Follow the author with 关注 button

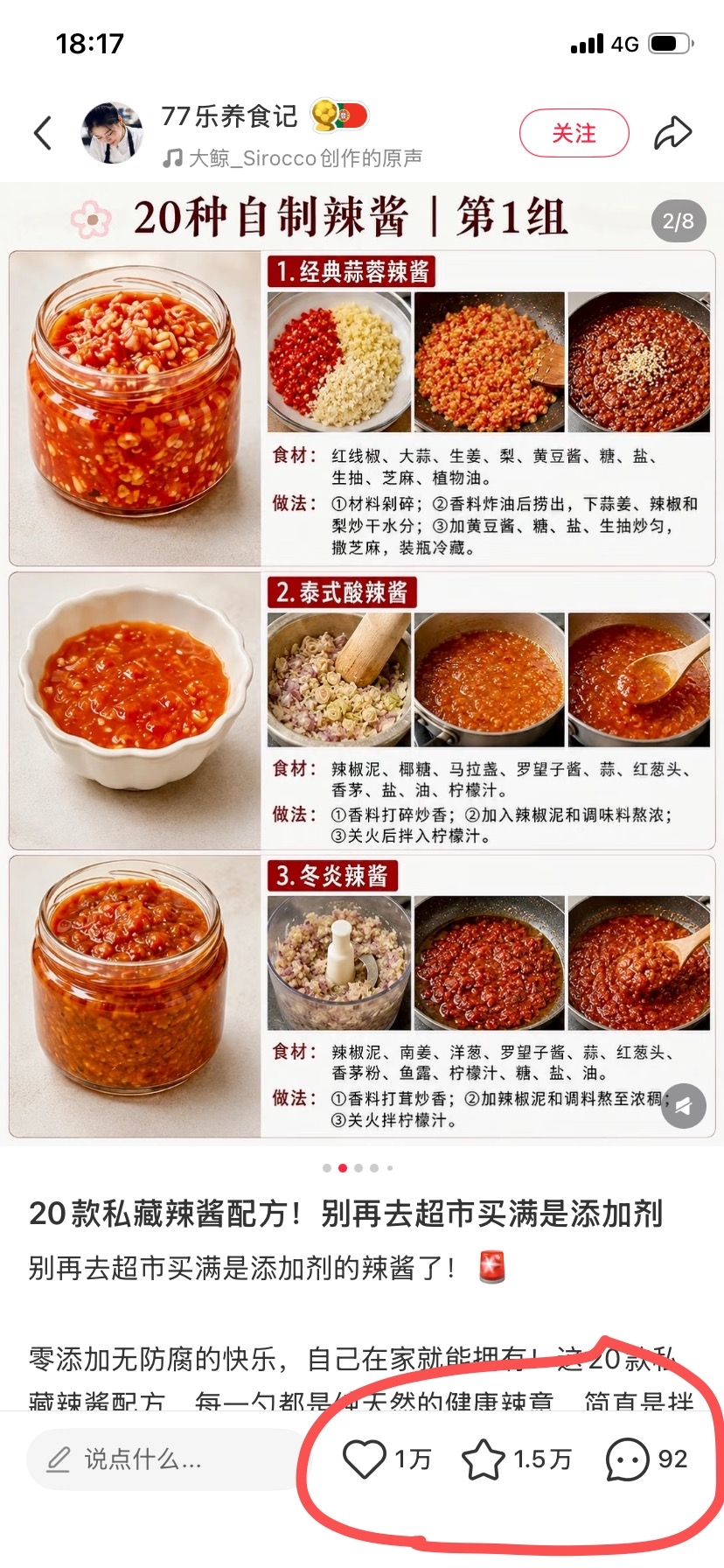pos(574,133)
